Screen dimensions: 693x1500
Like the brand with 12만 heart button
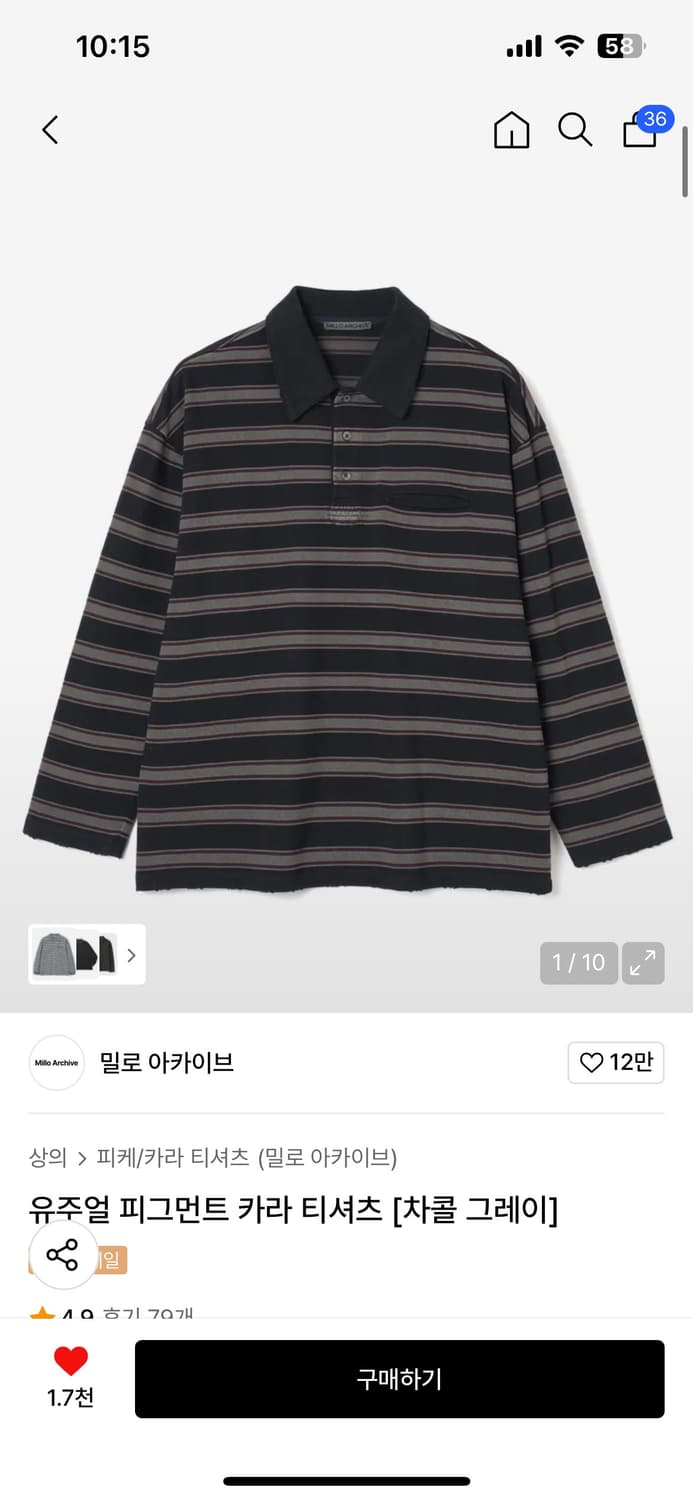pos(615,1062)
